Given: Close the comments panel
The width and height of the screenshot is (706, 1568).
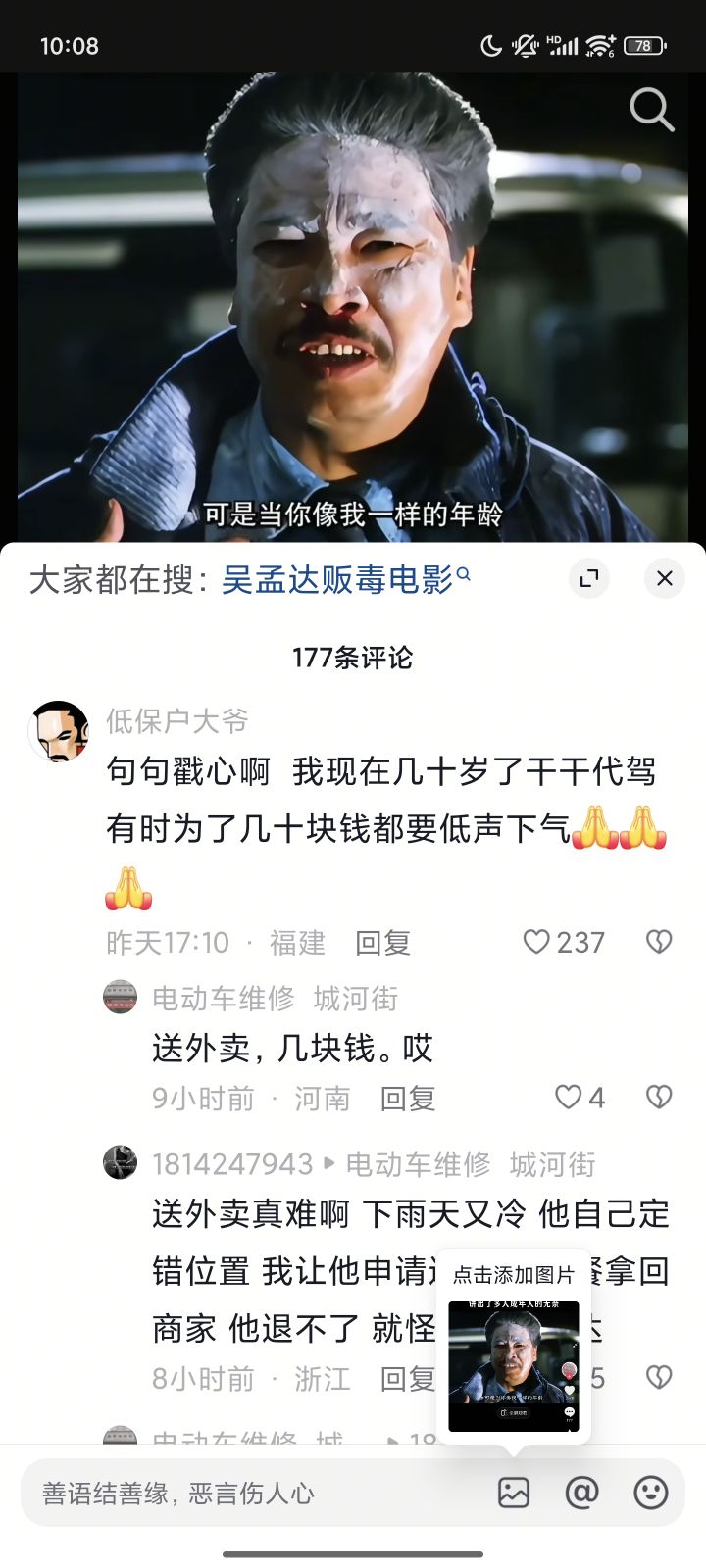Looking at the screenshot, I should (x=664, y=578).
